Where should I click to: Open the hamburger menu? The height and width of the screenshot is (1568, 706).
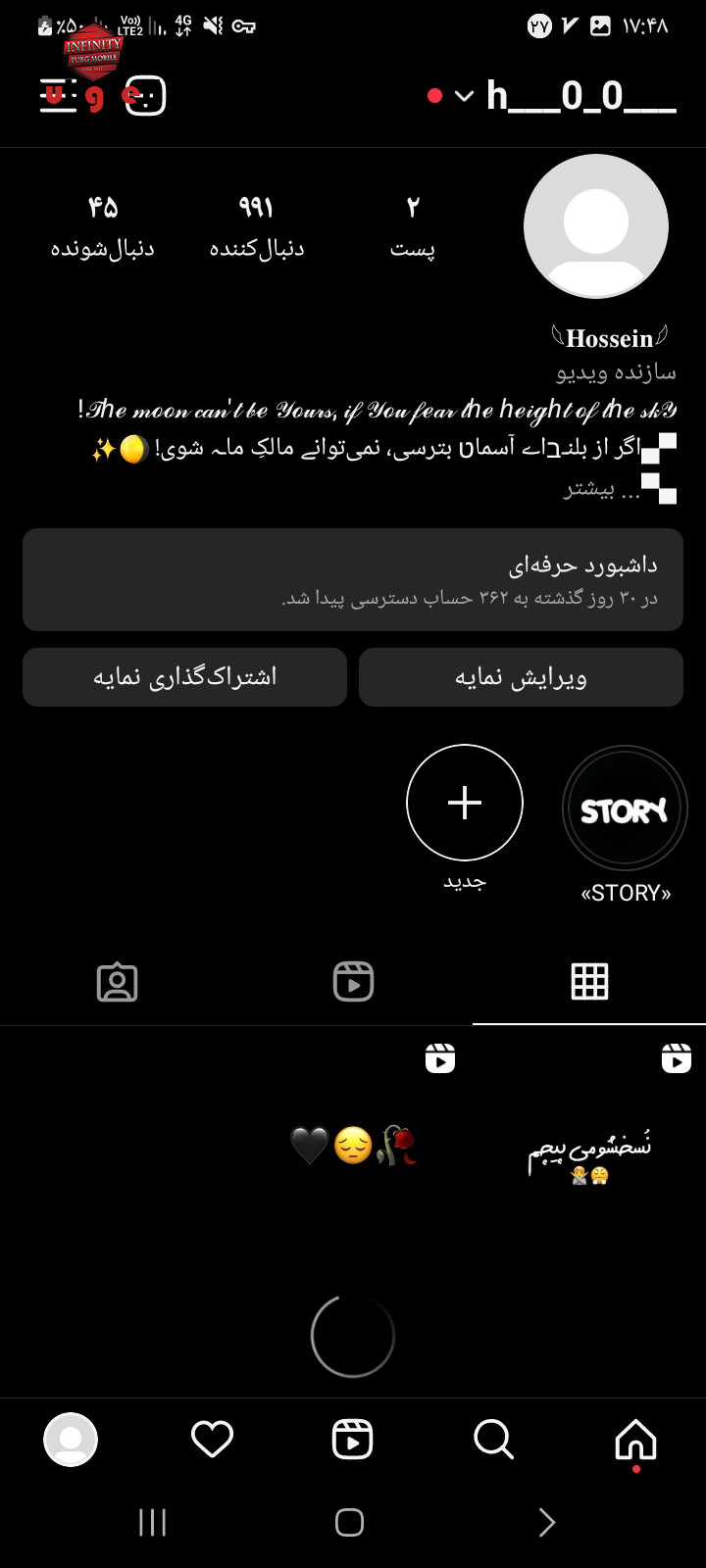coord(58,96)
